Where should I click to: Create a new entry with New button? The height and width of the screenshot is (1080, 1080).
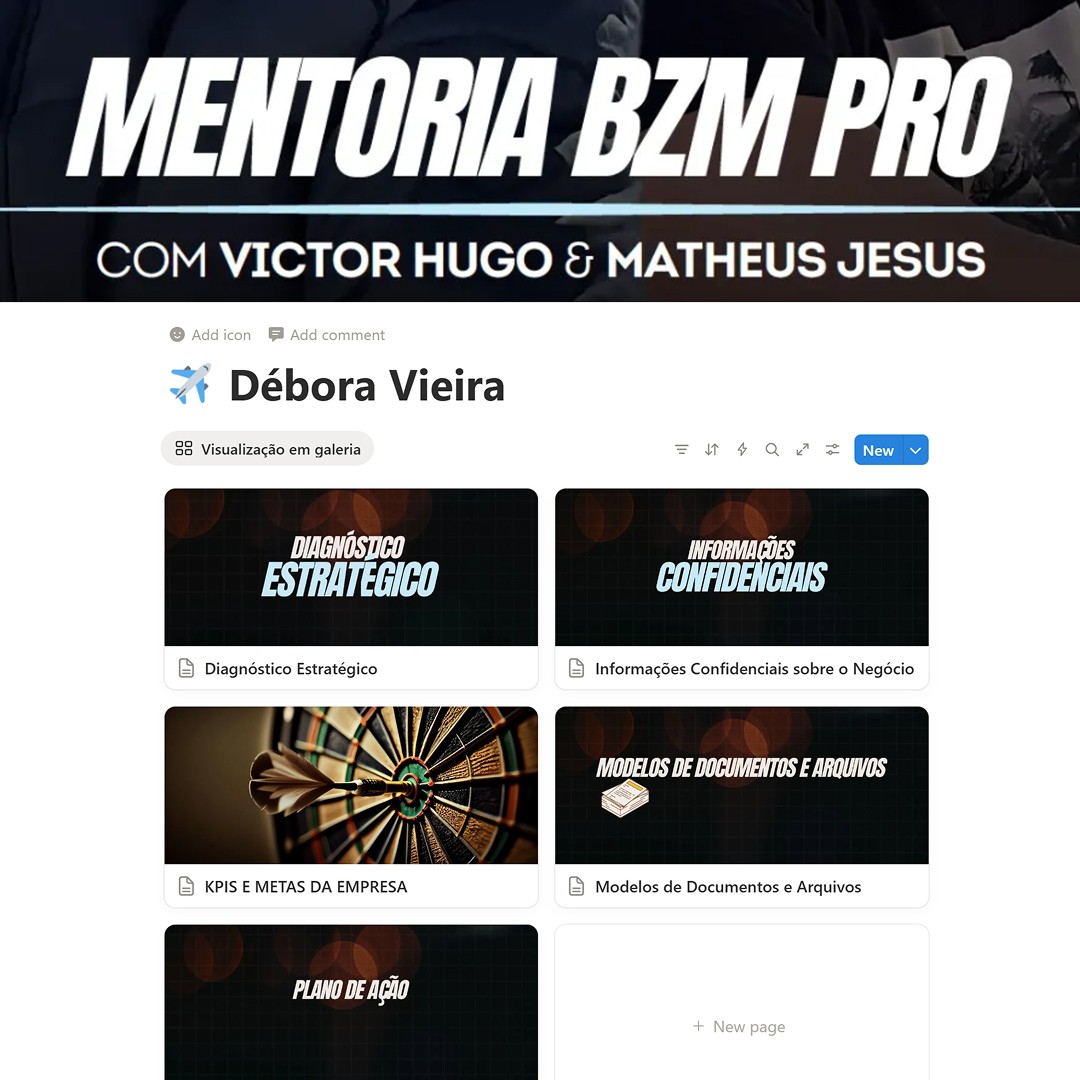(x=878, y=450)
